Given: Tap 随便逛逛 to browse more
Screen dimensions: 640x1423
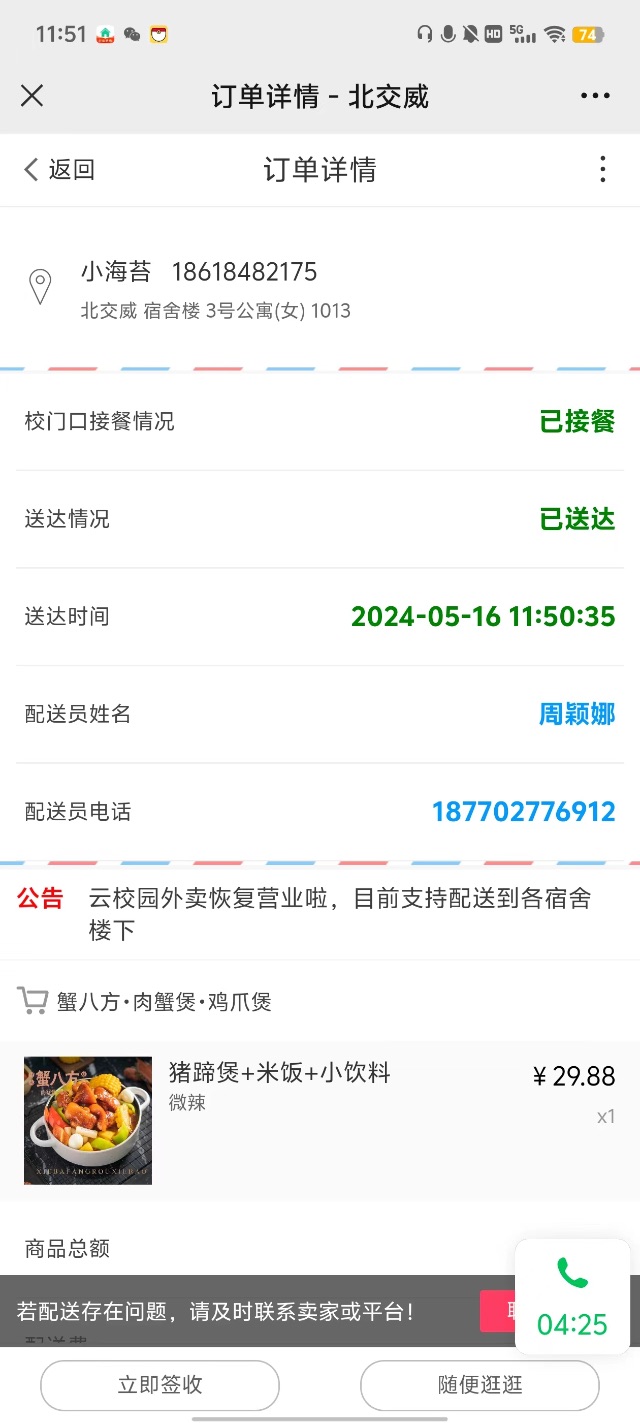Looking at the screenshot, I should click(x=480, y=1385).
